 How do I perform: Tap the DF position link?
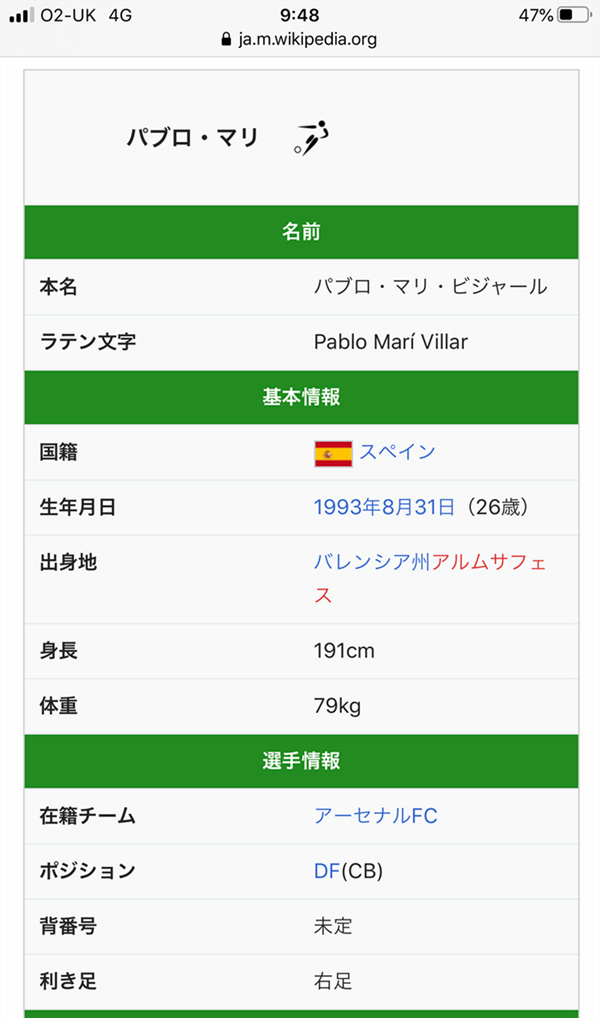(327, 871)
